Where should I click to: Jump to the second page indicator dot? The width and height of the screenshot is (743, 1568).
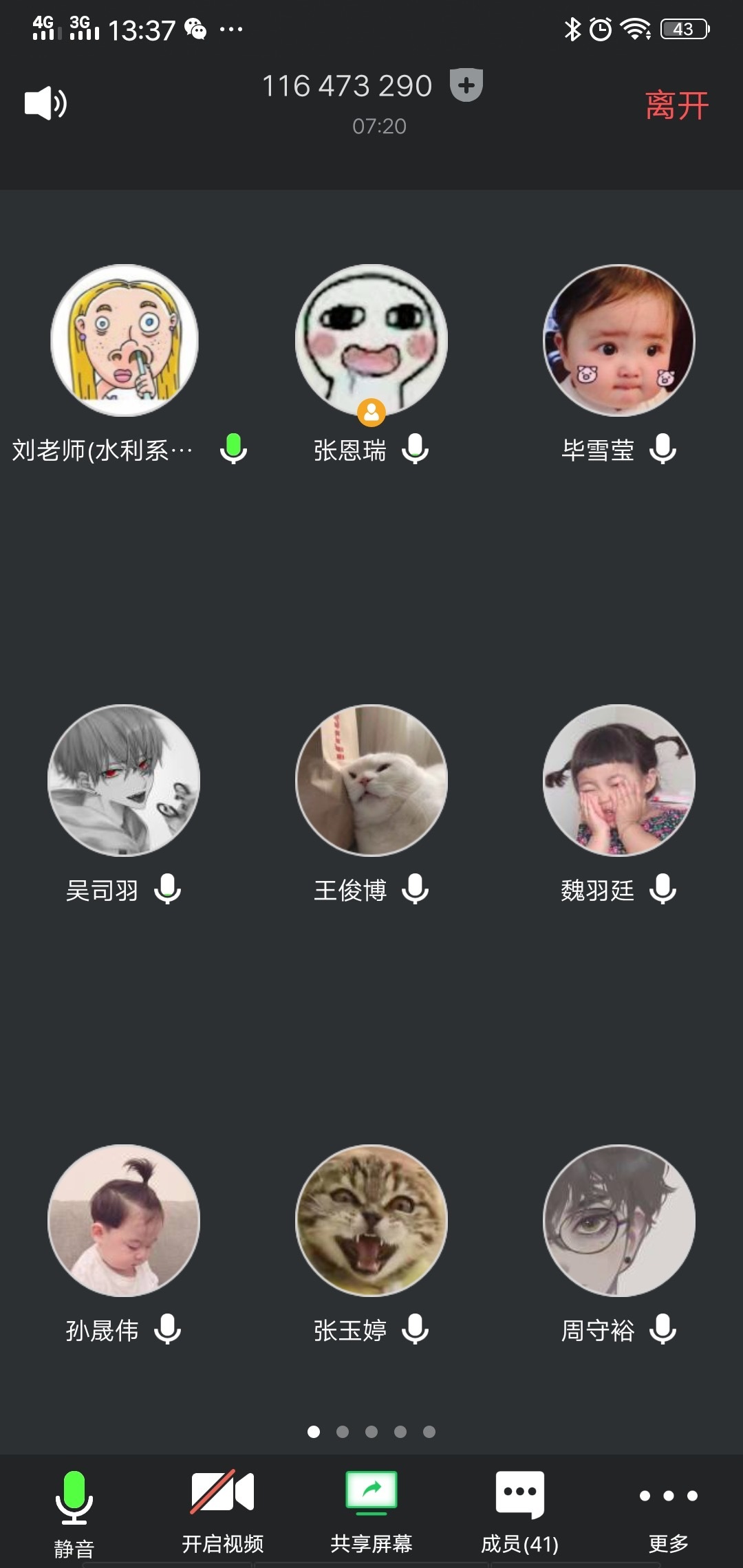click(343, 1432)
